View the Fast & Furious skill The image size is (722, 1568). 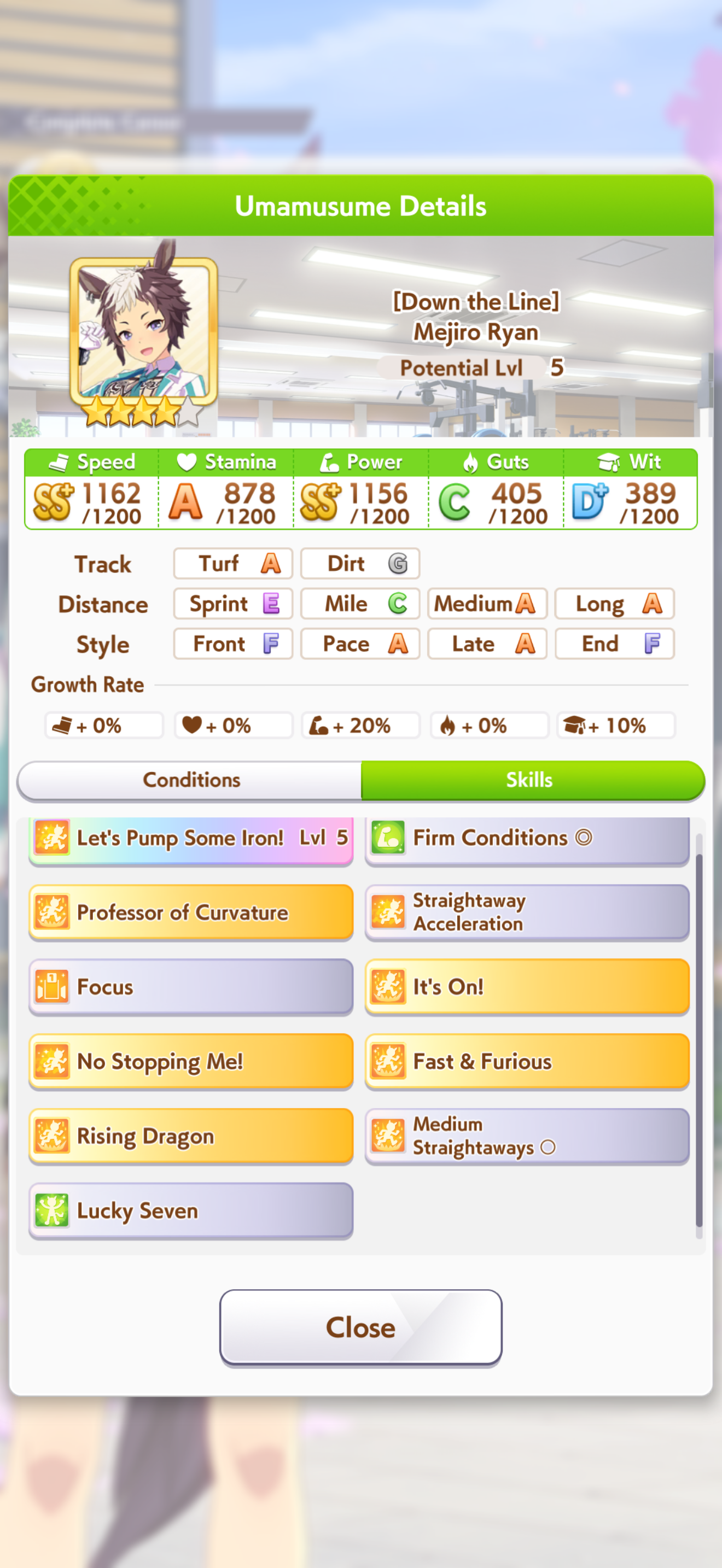point(527,1061)
